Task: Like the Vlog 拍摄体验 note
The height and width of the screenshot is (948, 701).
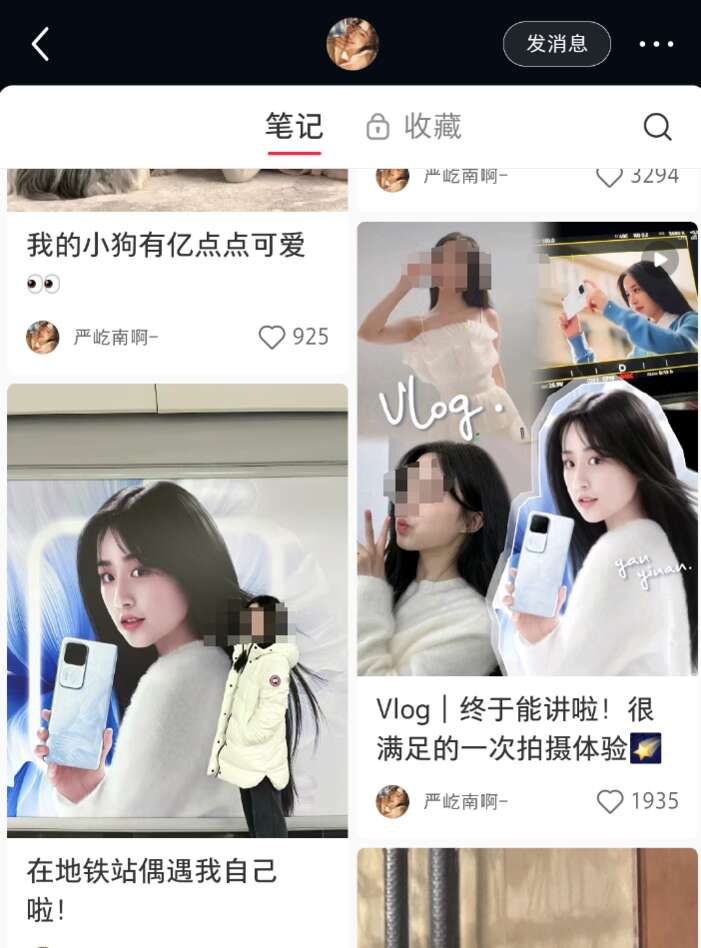Action: [610, 801]
